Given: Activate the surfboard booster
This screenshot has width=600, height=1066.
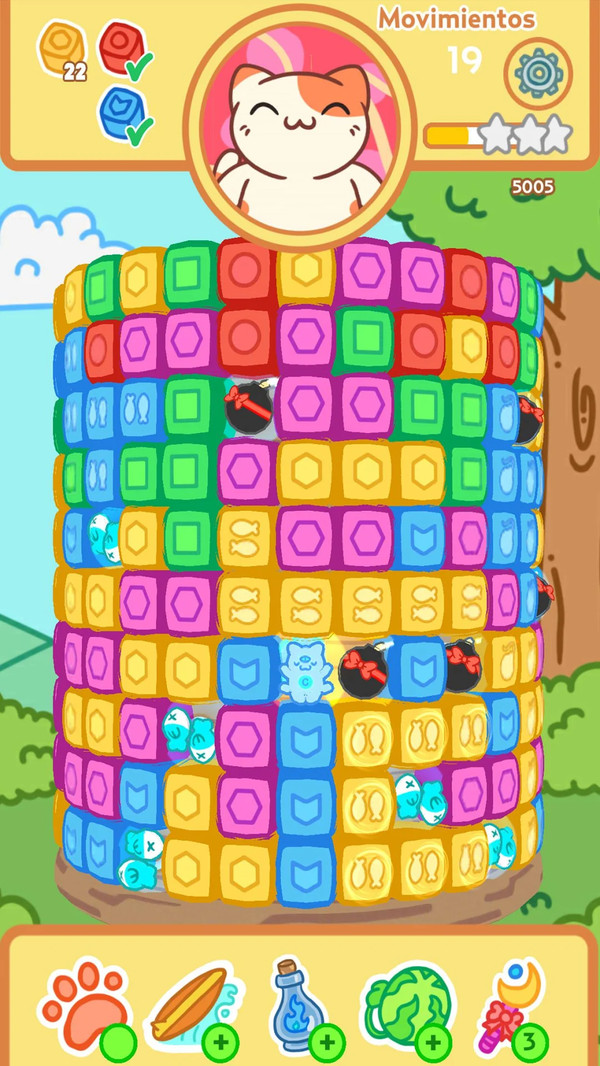Looking at the screenshot, I should point(190,1006).
